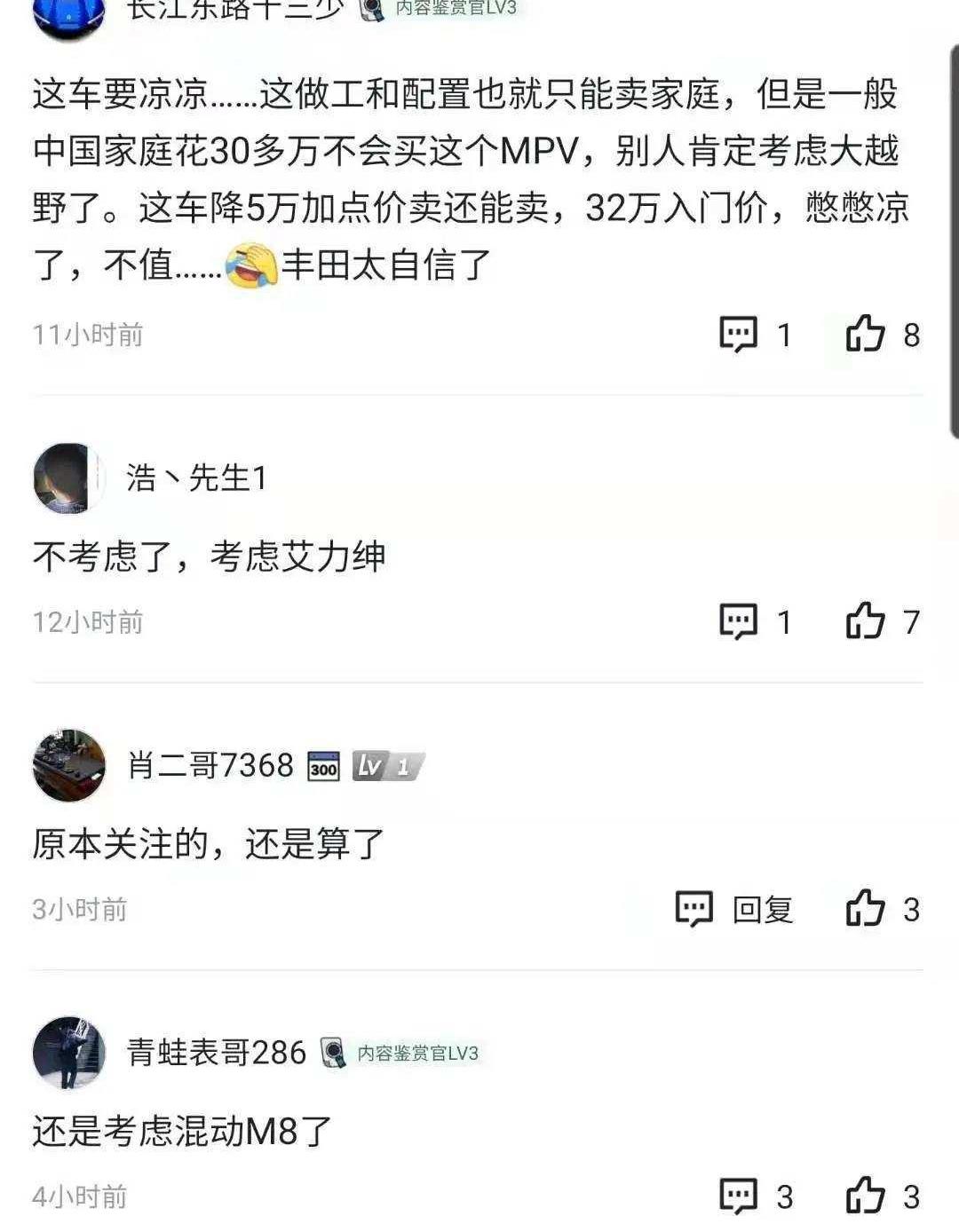Open replies to 青蛙表哥286's comment

pos(739,1196)
